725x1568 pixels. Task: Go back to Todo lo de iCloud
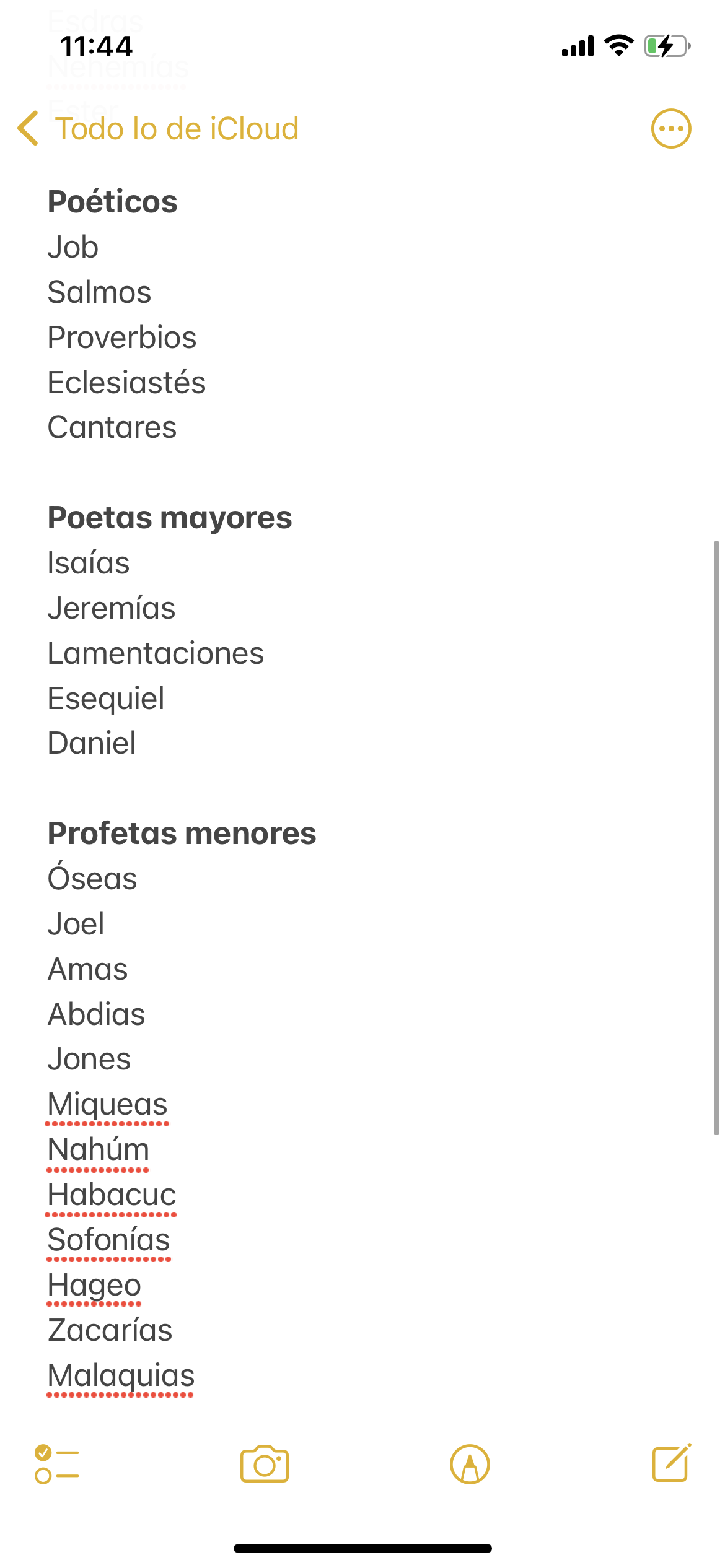tap(159, 129)
